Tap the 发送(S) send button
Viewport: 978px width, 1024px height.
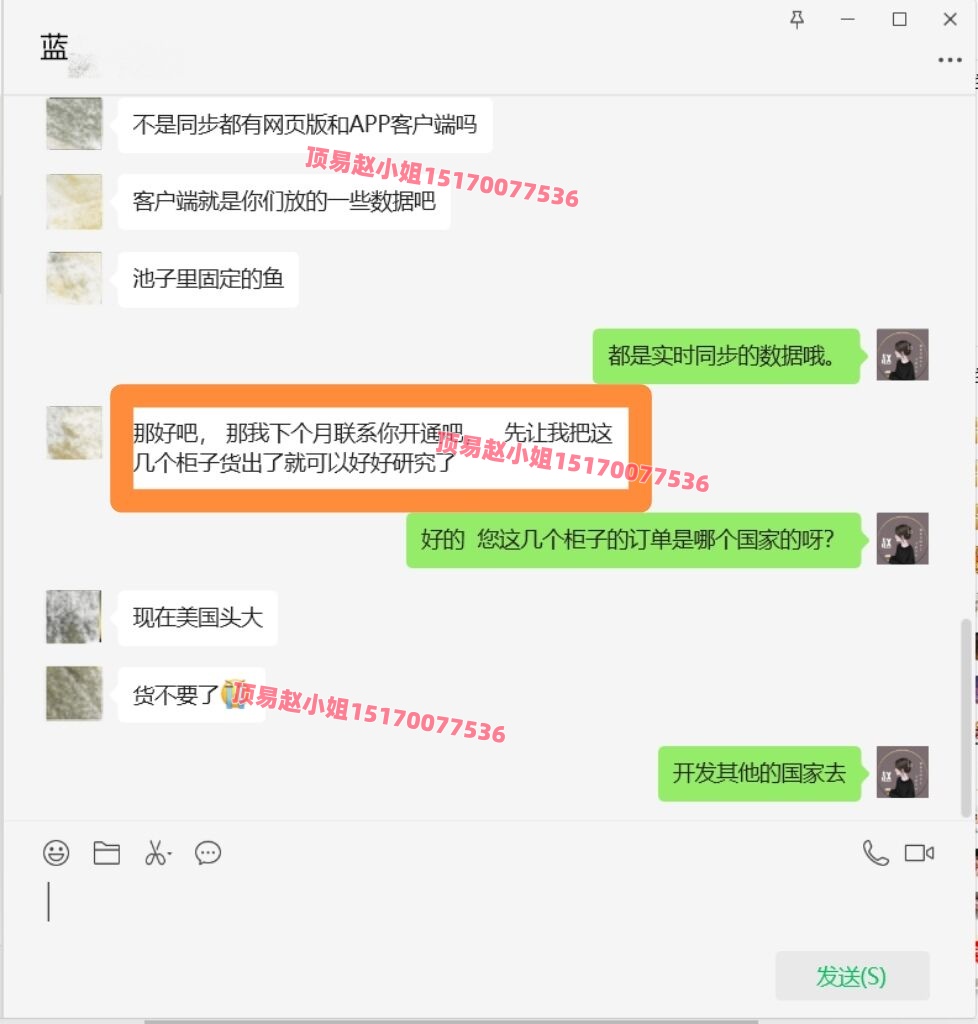tap(851, 976)
